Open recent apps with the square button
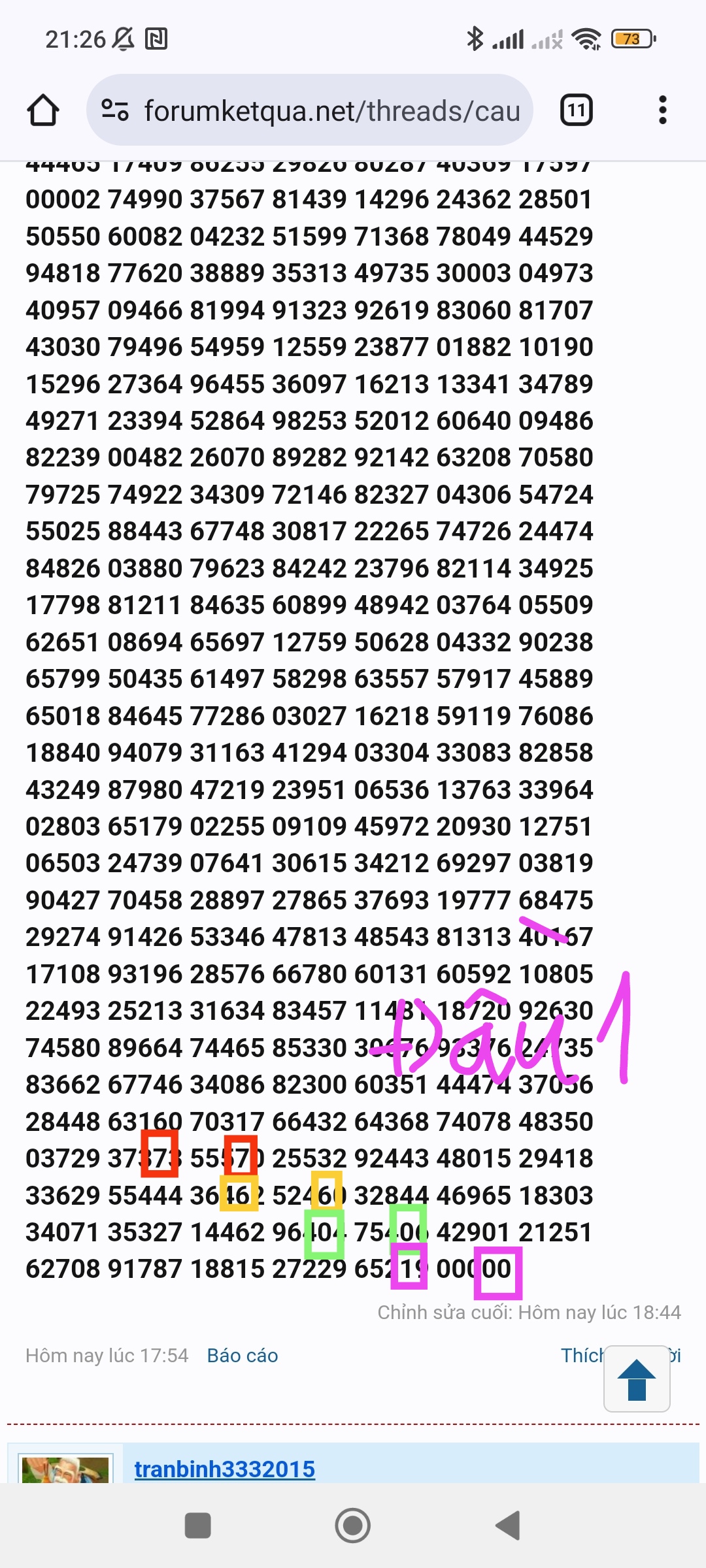The image size is (706, 1568). point(198,1526)
